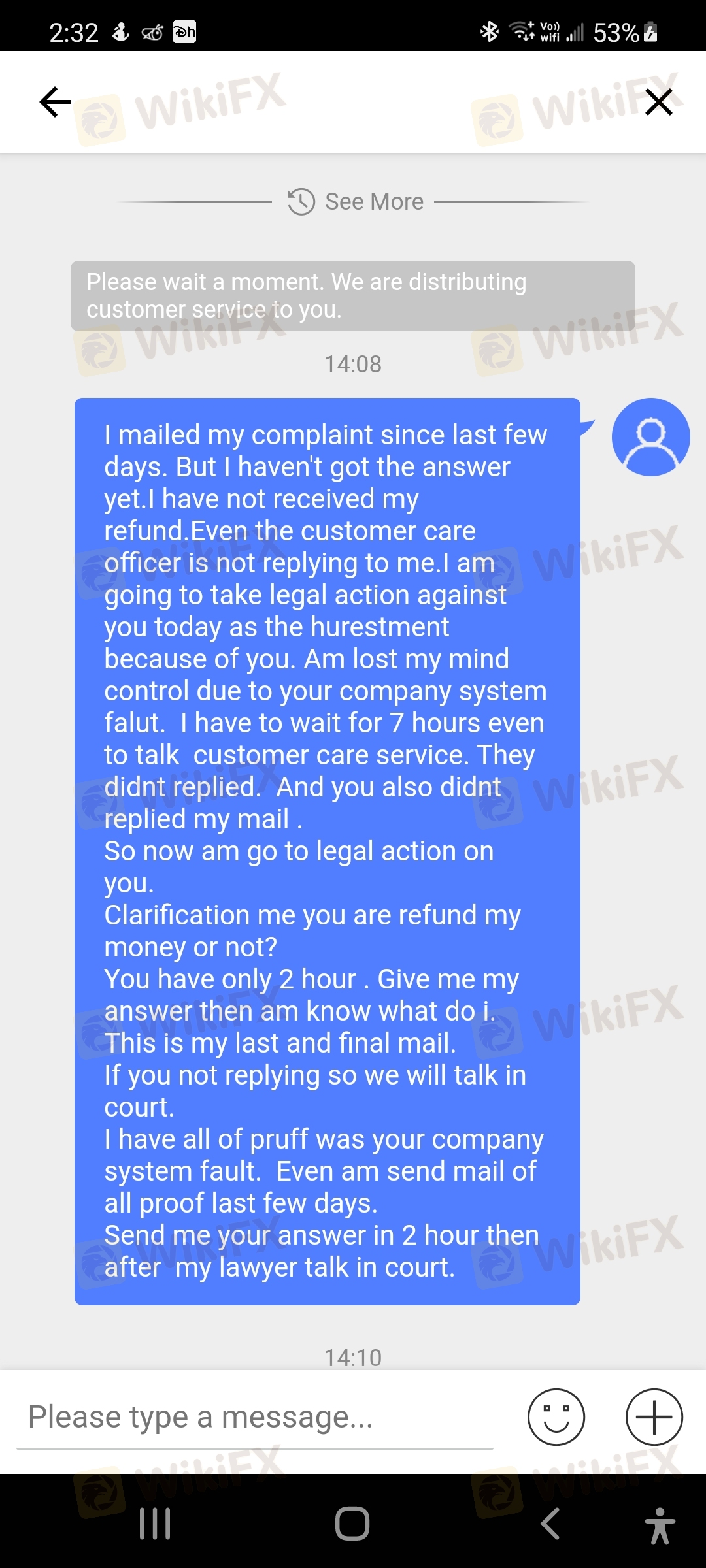
Task: Open the plus attachment menu
Action: (x=654, y=1416)
